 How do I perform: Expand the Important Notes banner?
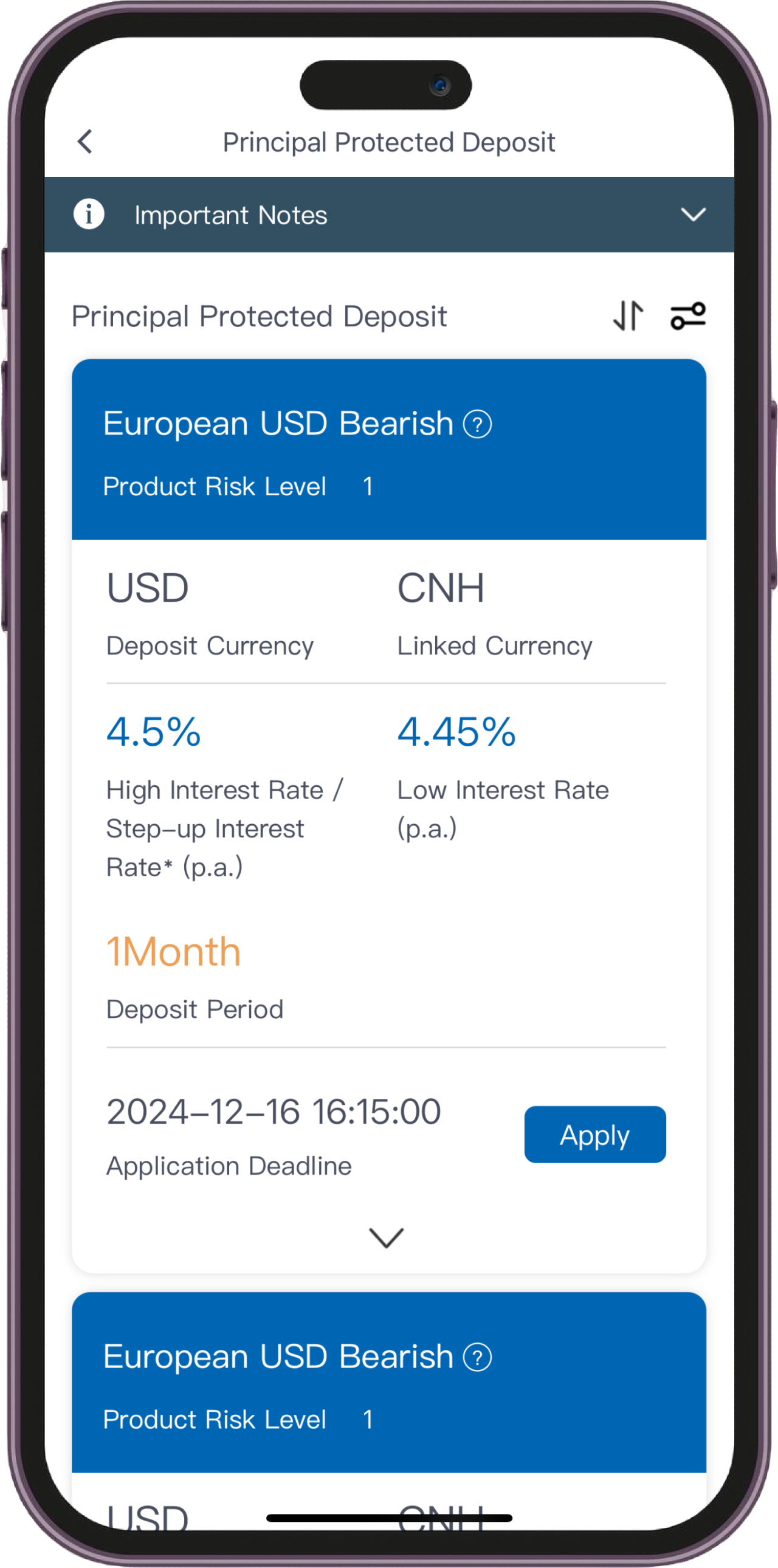692,215
